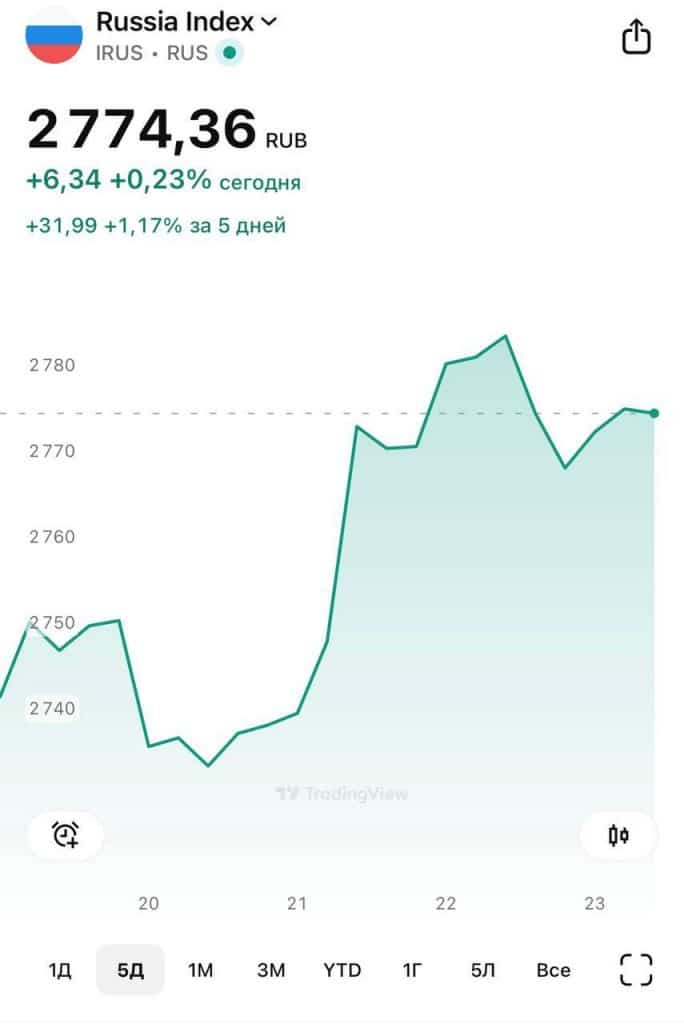Show year-to-date YTD range

click(x=342, y=970)
